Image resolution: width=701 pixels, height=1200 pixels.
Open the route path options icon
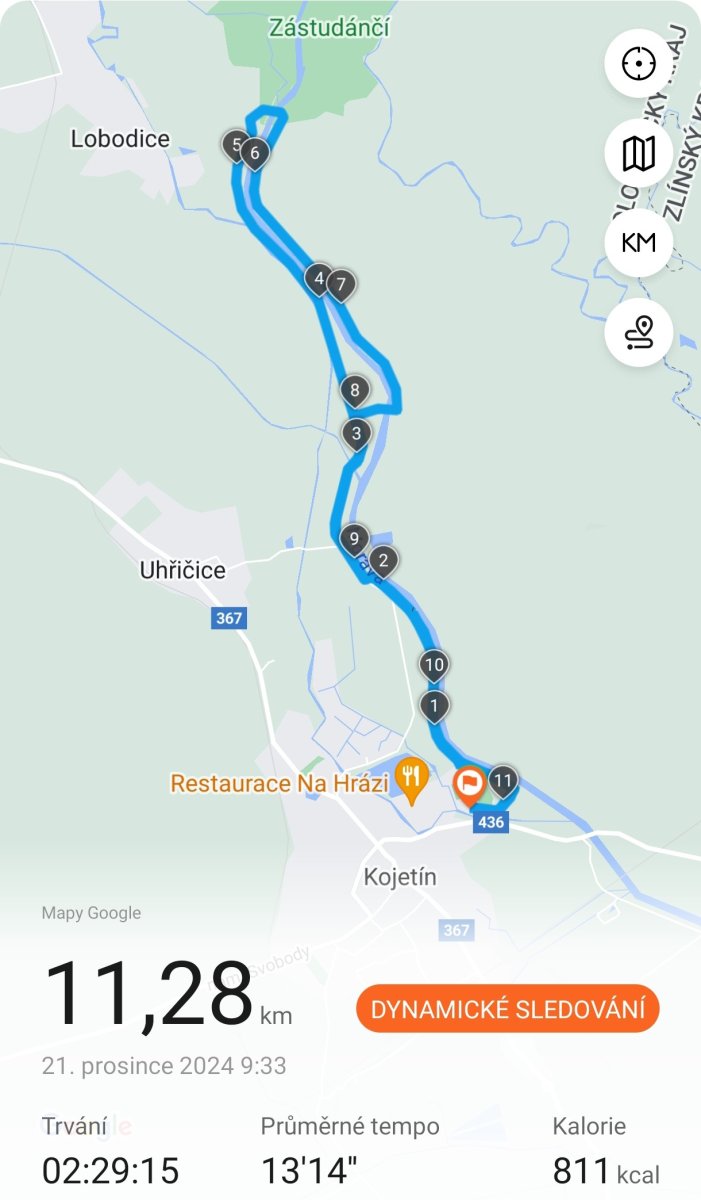click(x=638, y=331)
